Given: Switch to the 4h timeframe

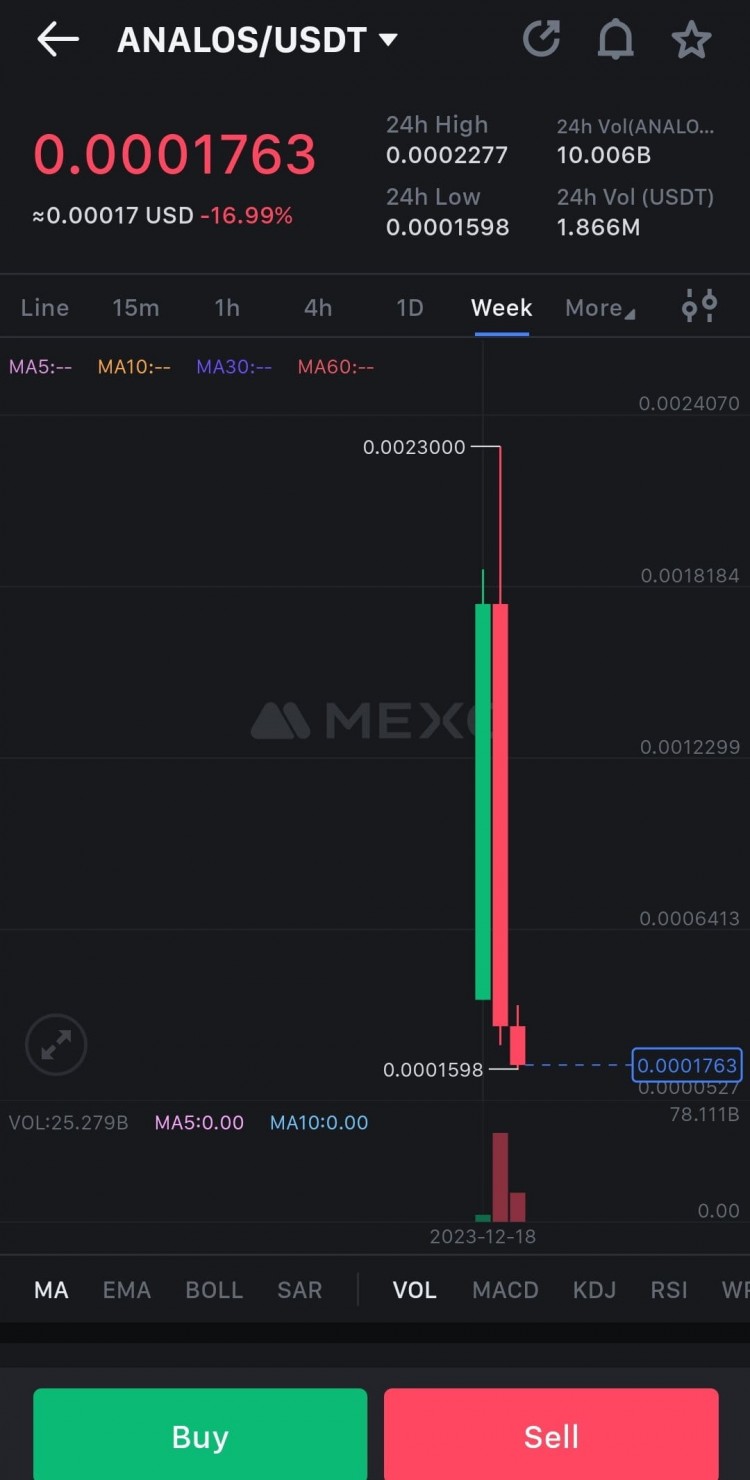Looking at the screenshot, I should pos(318,308).
